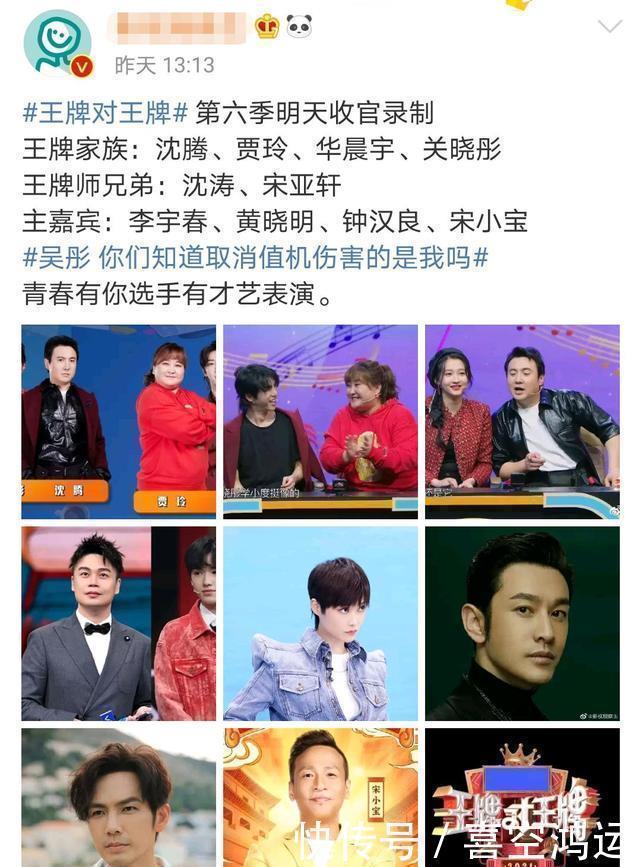
Task: Open the photo of woman in red tweed jacket
Action: point(522,420)
